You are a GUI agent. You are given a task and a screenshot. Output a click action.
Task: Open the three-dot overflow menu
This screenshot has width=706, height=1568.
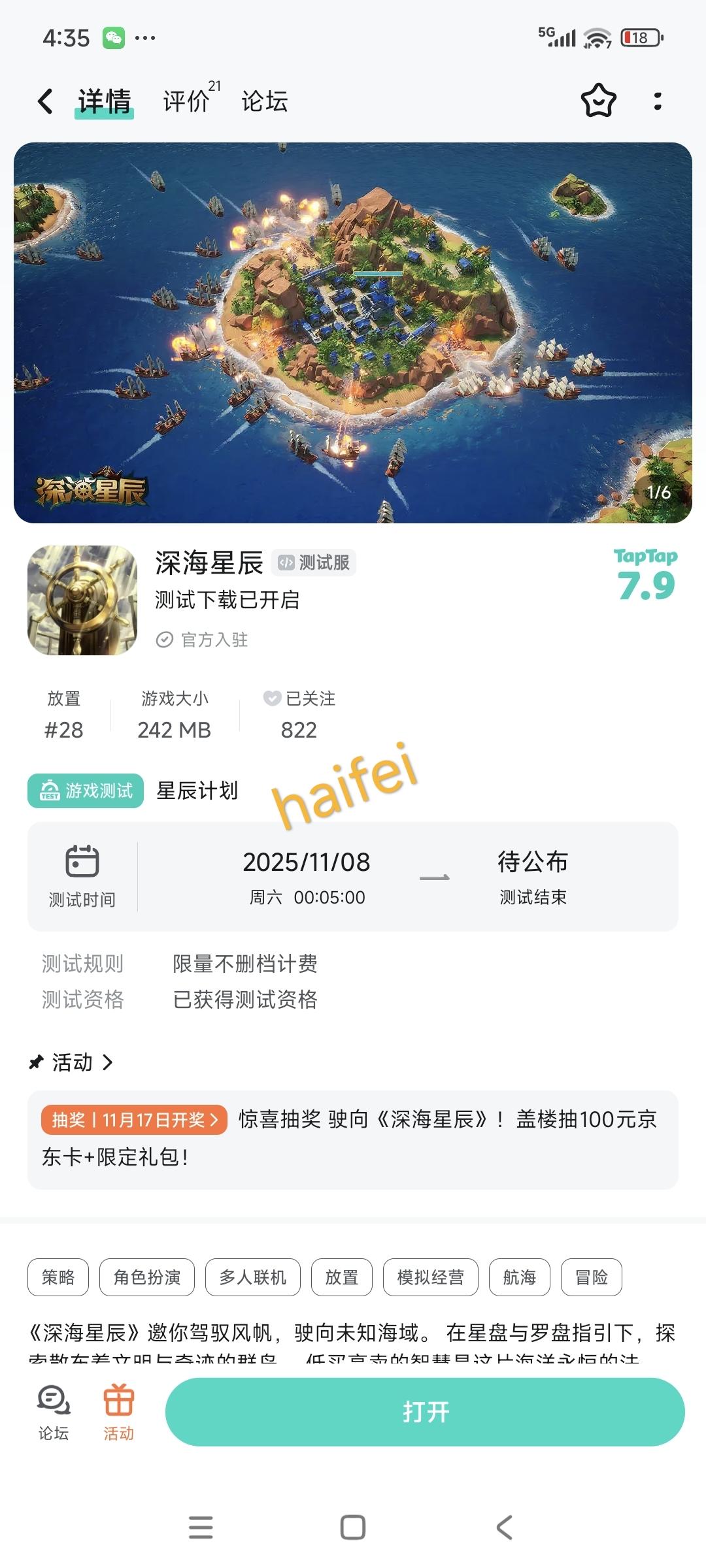[658, 101]
